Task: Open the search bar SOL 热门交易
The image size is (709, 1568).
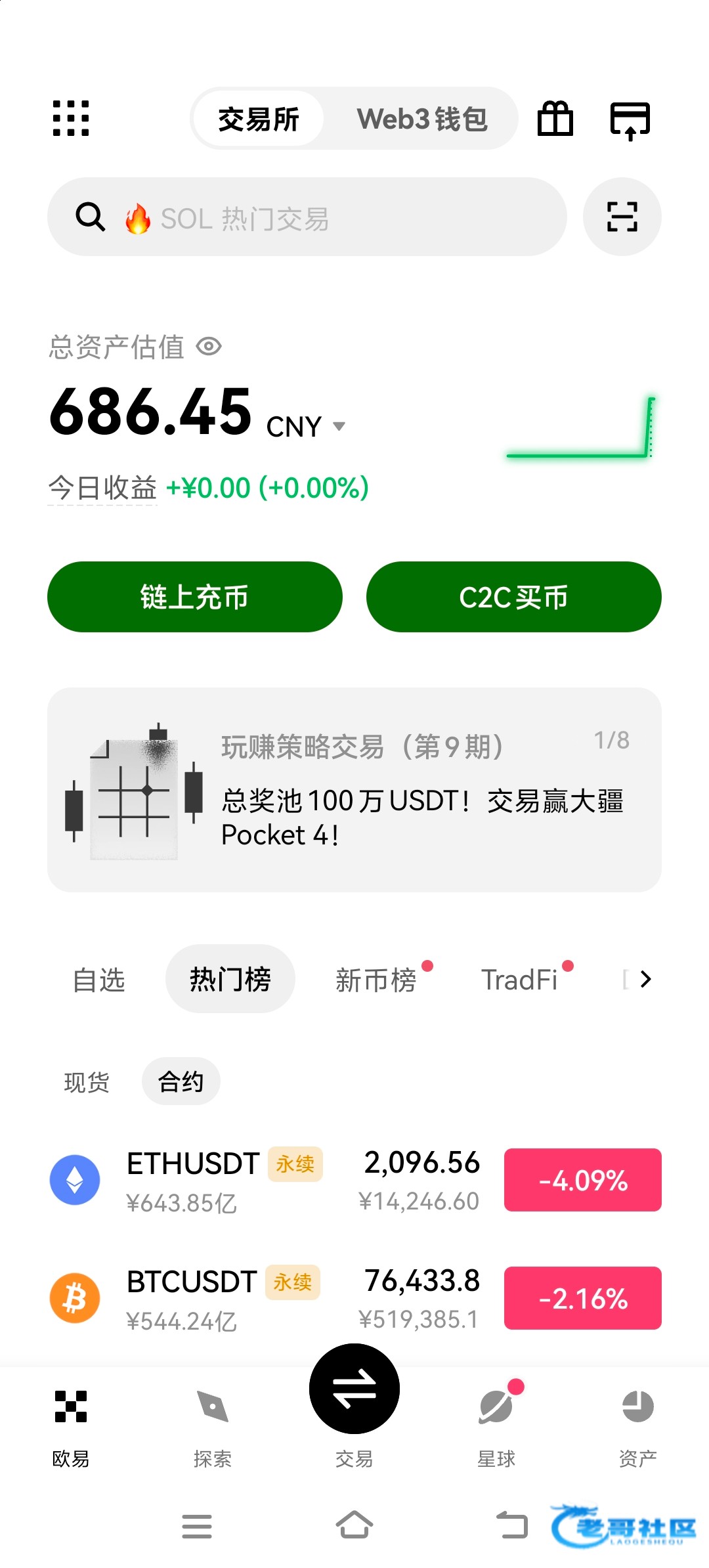Action: [307, 217]
